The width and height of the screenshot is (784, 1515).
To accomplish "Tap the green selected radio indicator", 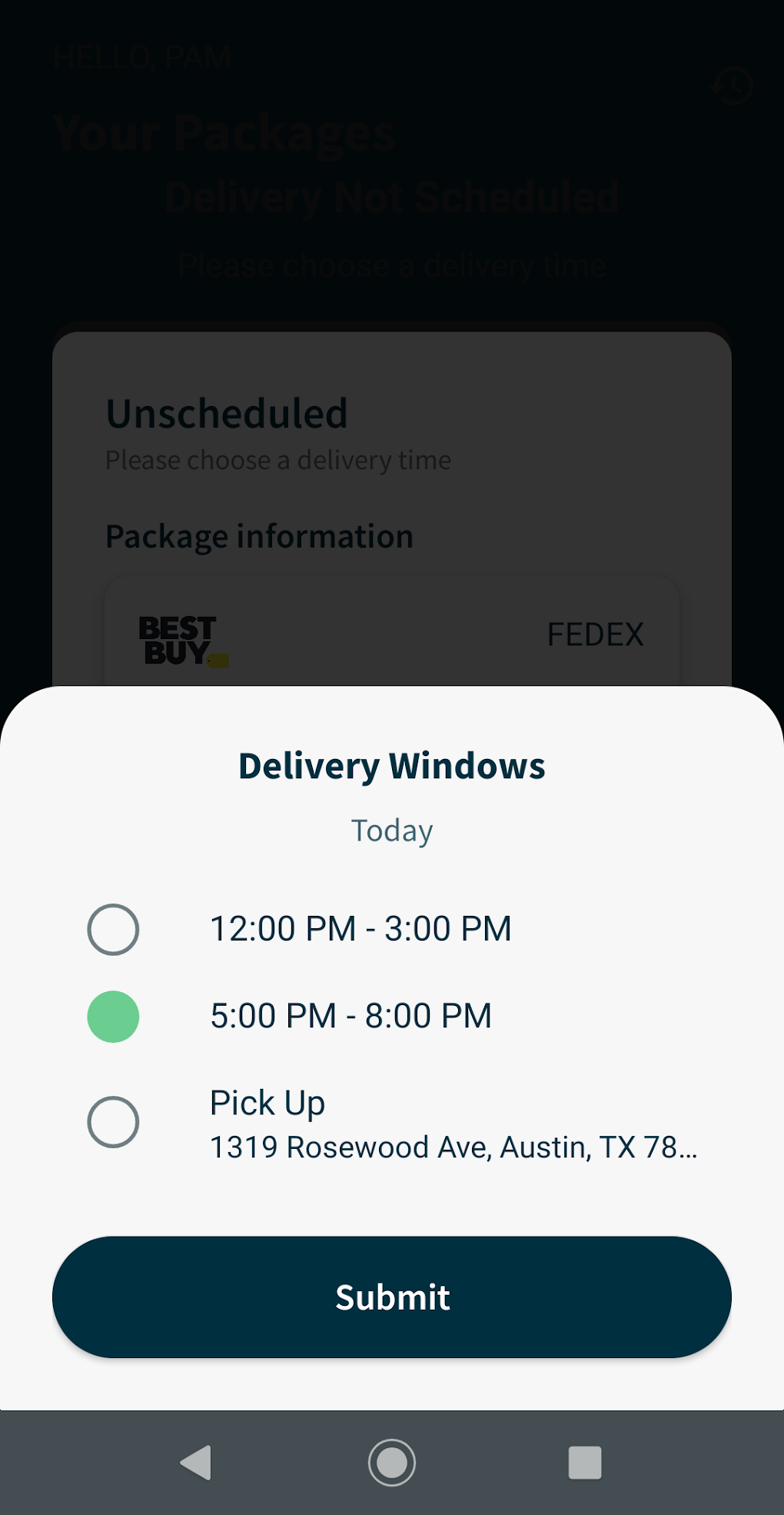I will click(x=113, y=1015).
